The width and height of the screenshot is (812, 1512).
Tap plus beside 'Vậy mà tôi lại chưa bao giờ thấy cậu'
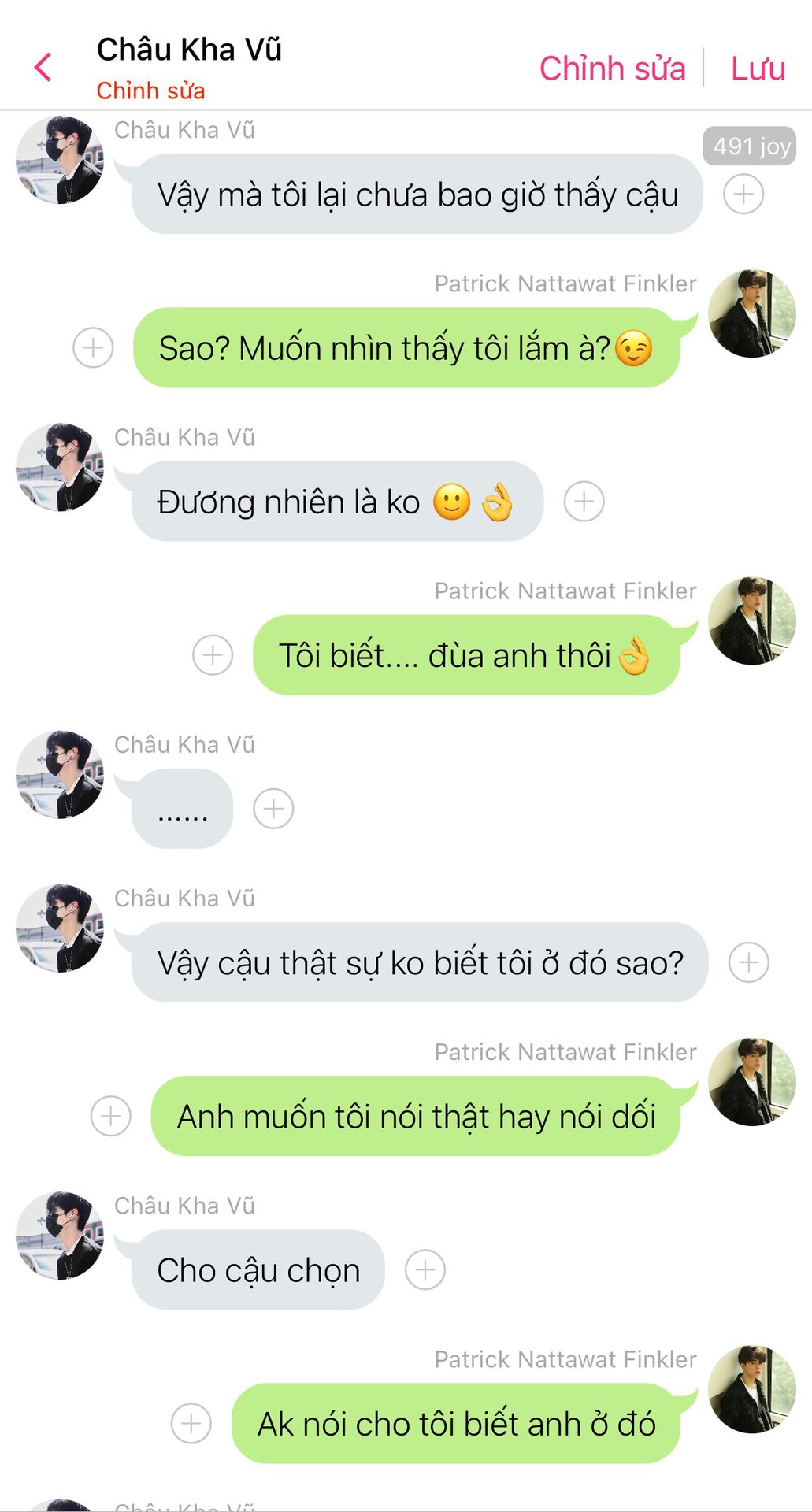click(x=743, y=195)
